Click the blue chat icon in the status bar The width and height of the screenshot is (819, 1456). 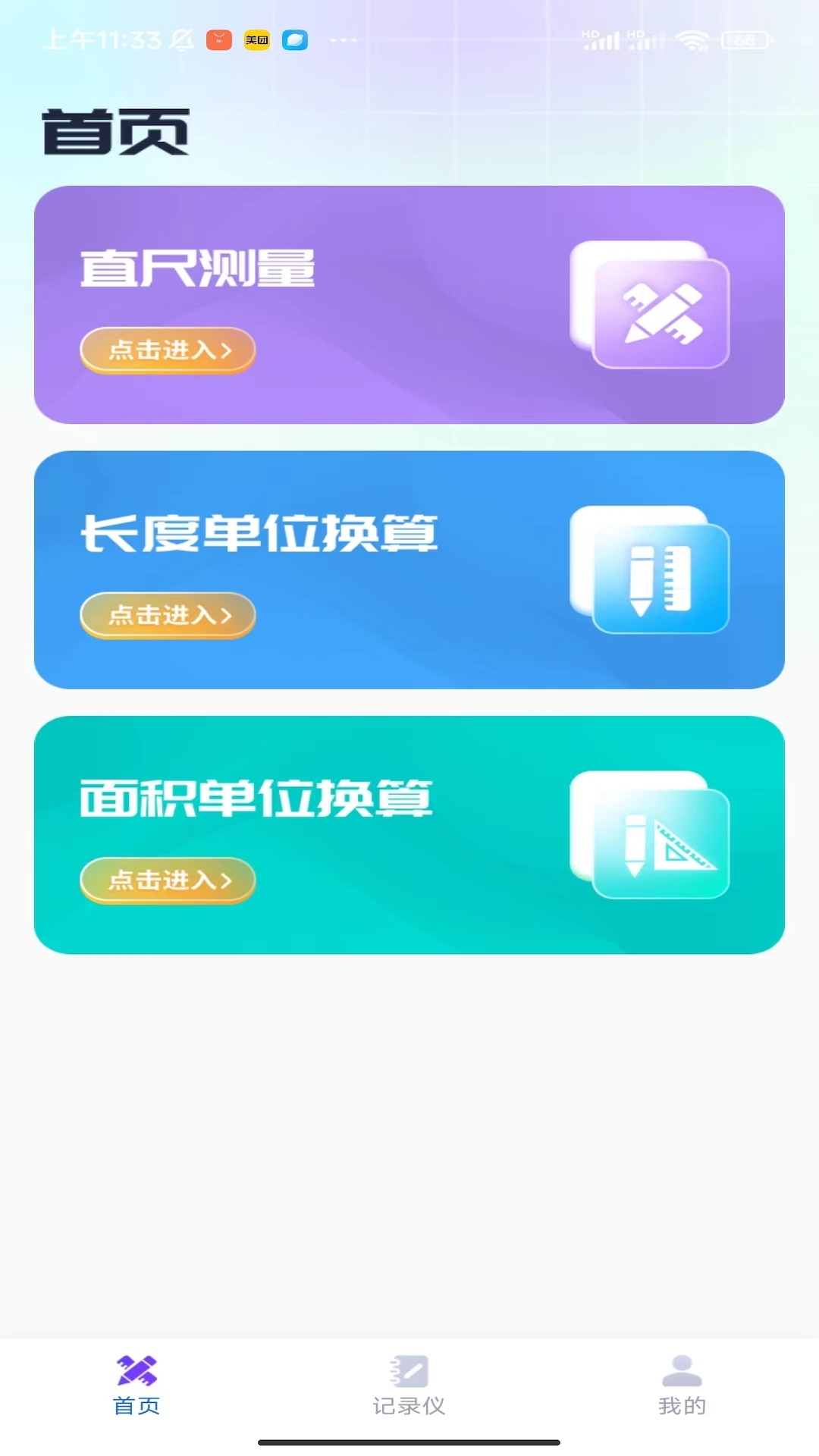tap(296, 40)
